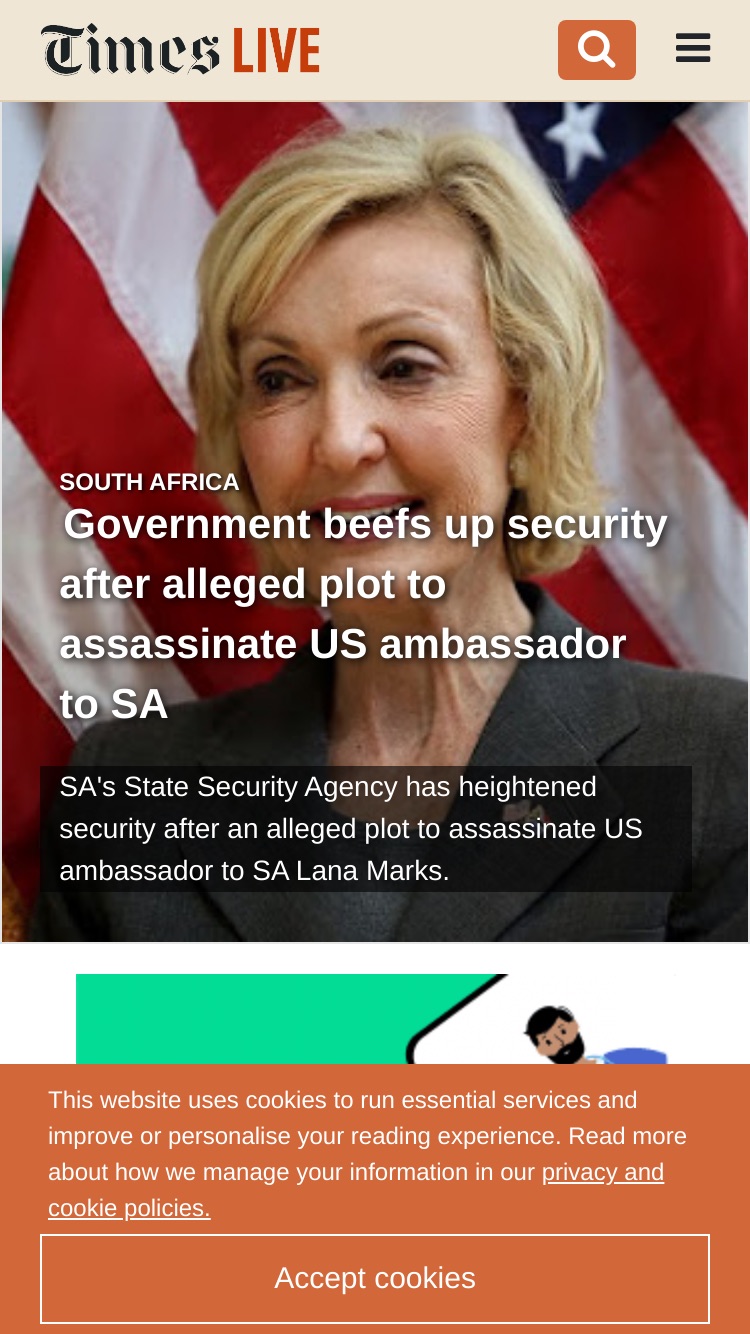Accept cookies
This screenshot has height=1334, width=750.
click(x=375, y=1278)
